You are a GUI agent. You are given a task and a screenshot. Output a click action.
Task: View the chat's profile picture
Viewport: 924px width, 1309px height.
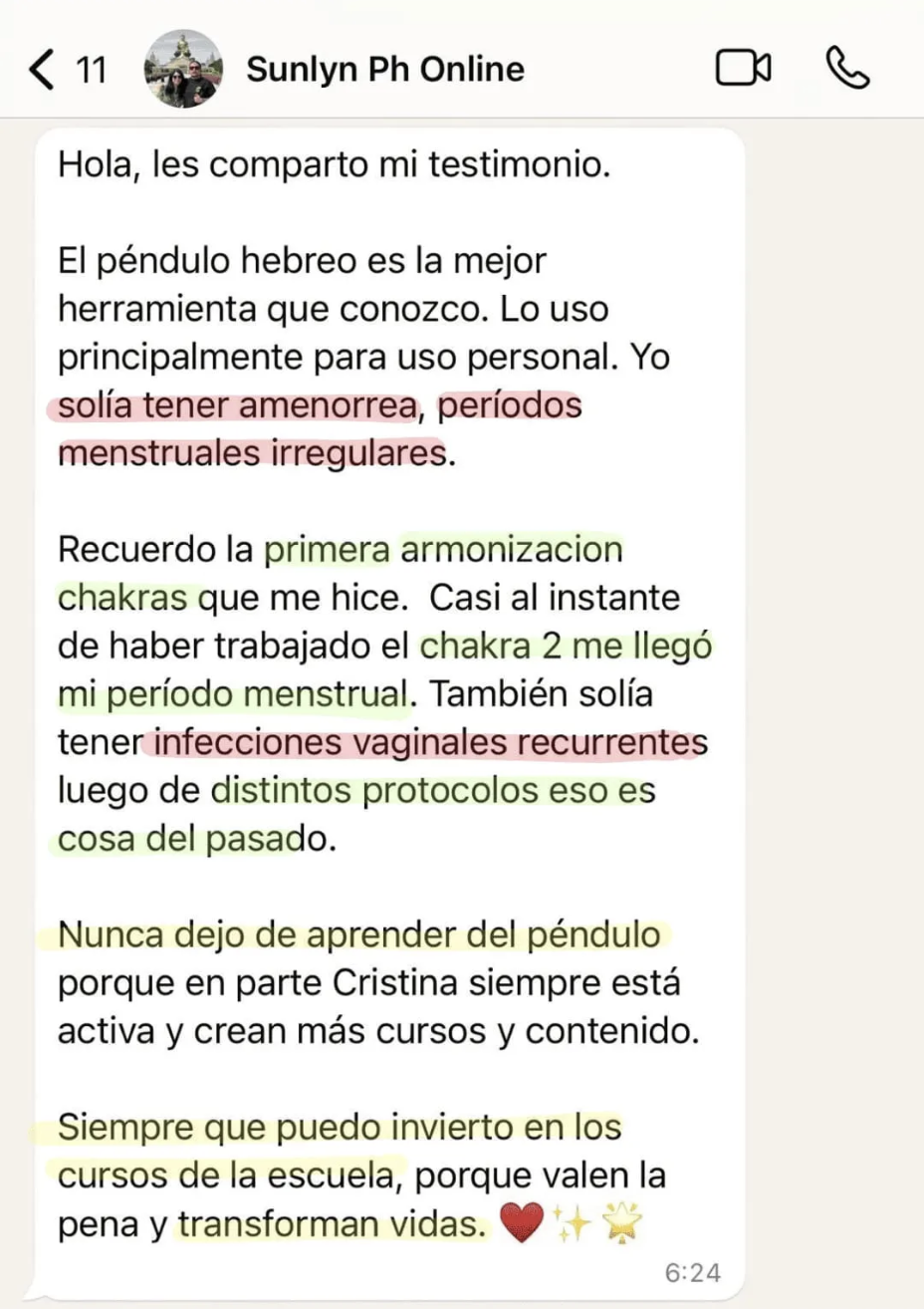[x=182, y=69]
